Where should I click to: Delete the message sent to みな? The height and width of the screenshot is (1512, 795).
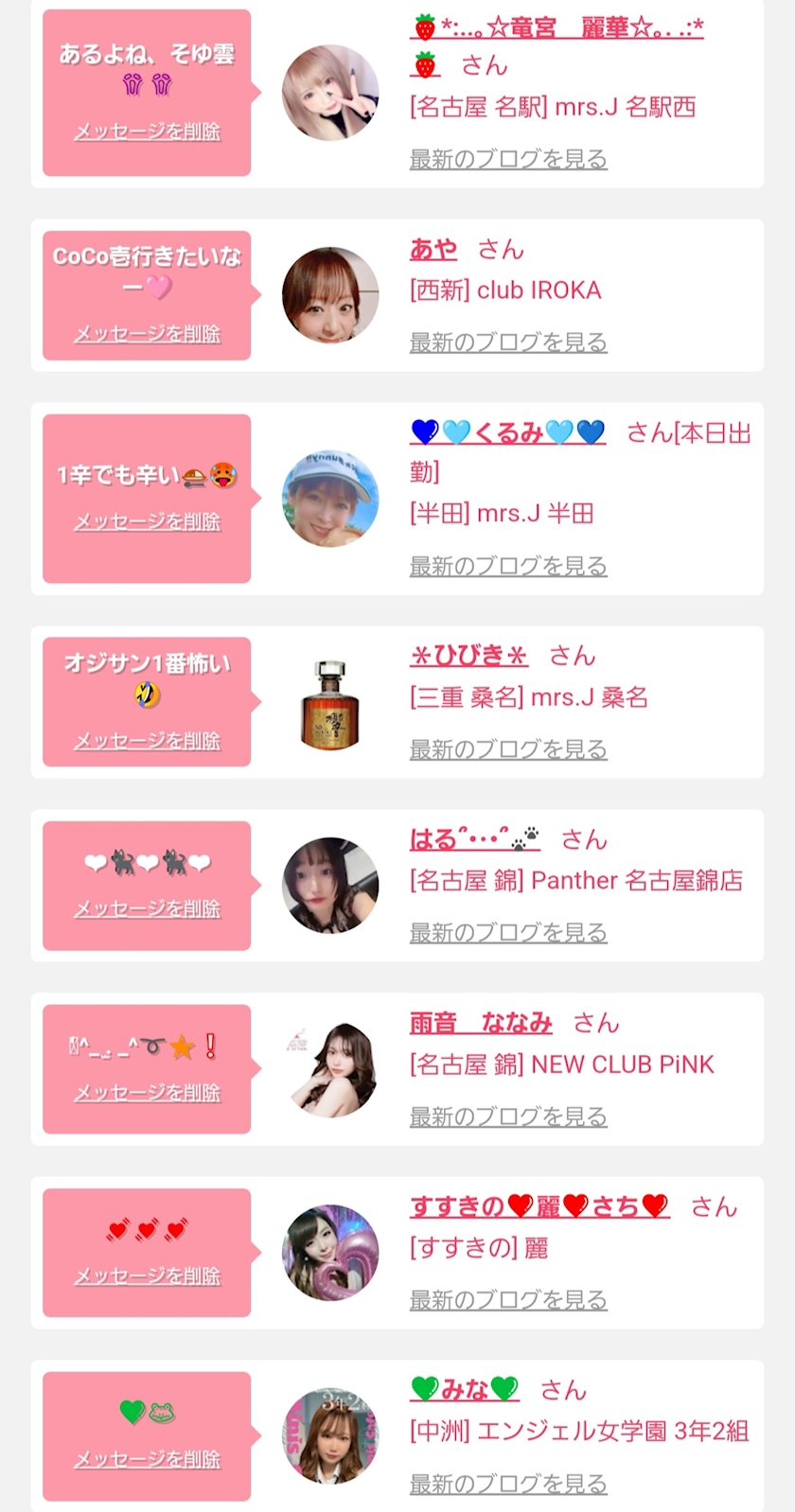point(147,1460)
